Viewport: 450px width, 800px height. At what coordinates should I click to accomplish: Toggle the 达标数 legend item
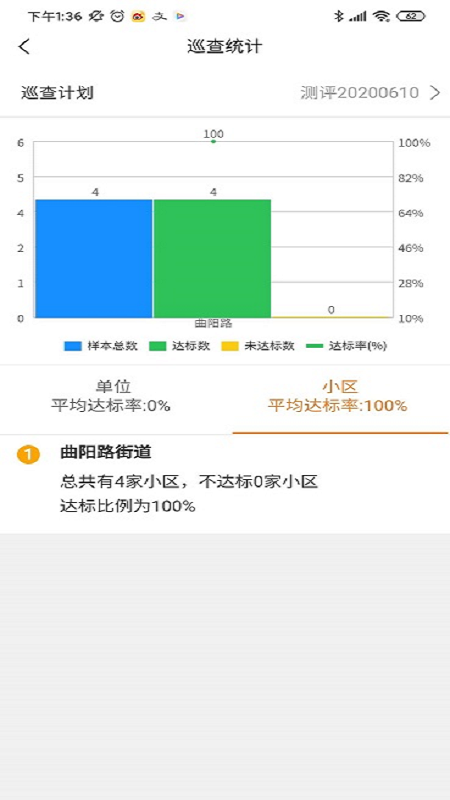click(180, 346)
